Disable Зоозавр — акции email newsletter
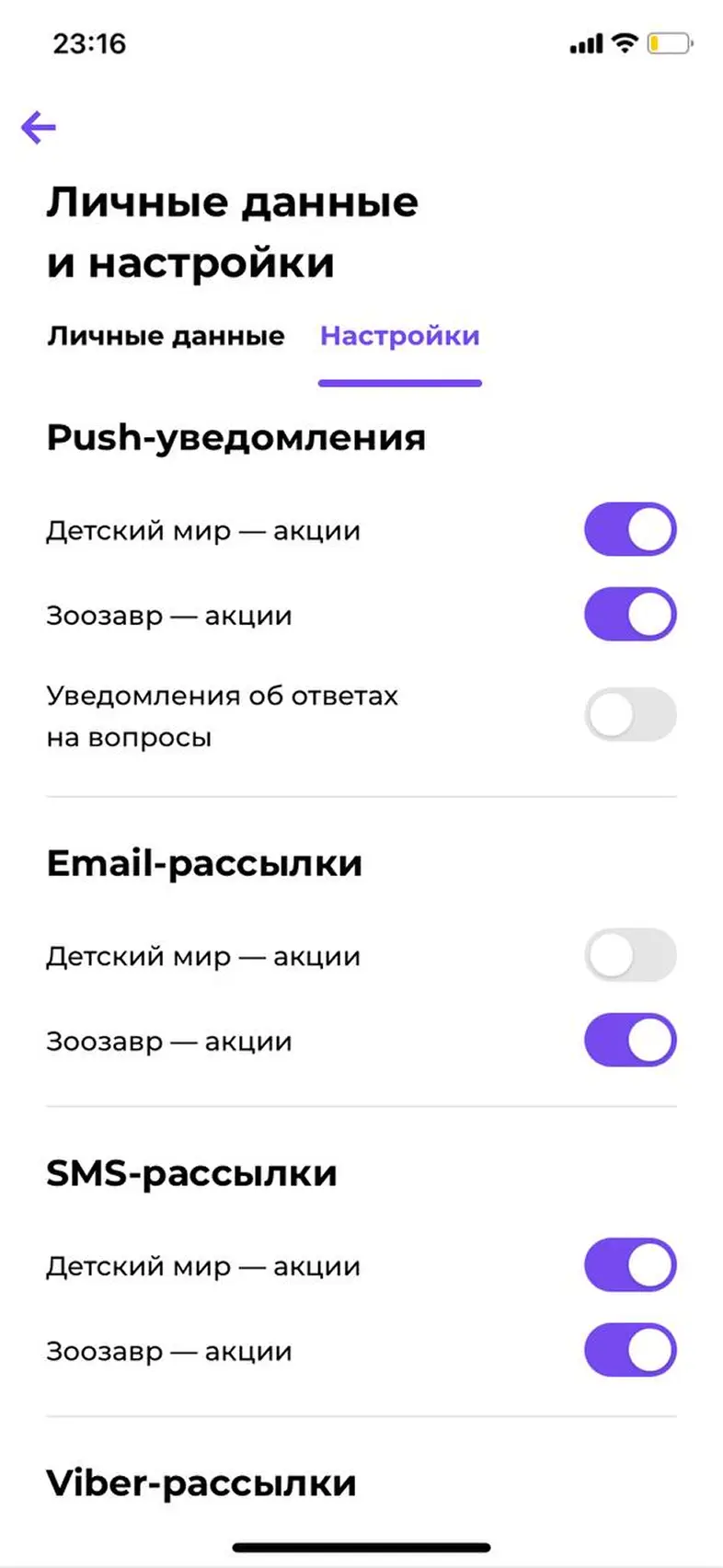The width and height of the screenshot is (723, 1568). 630,1040
